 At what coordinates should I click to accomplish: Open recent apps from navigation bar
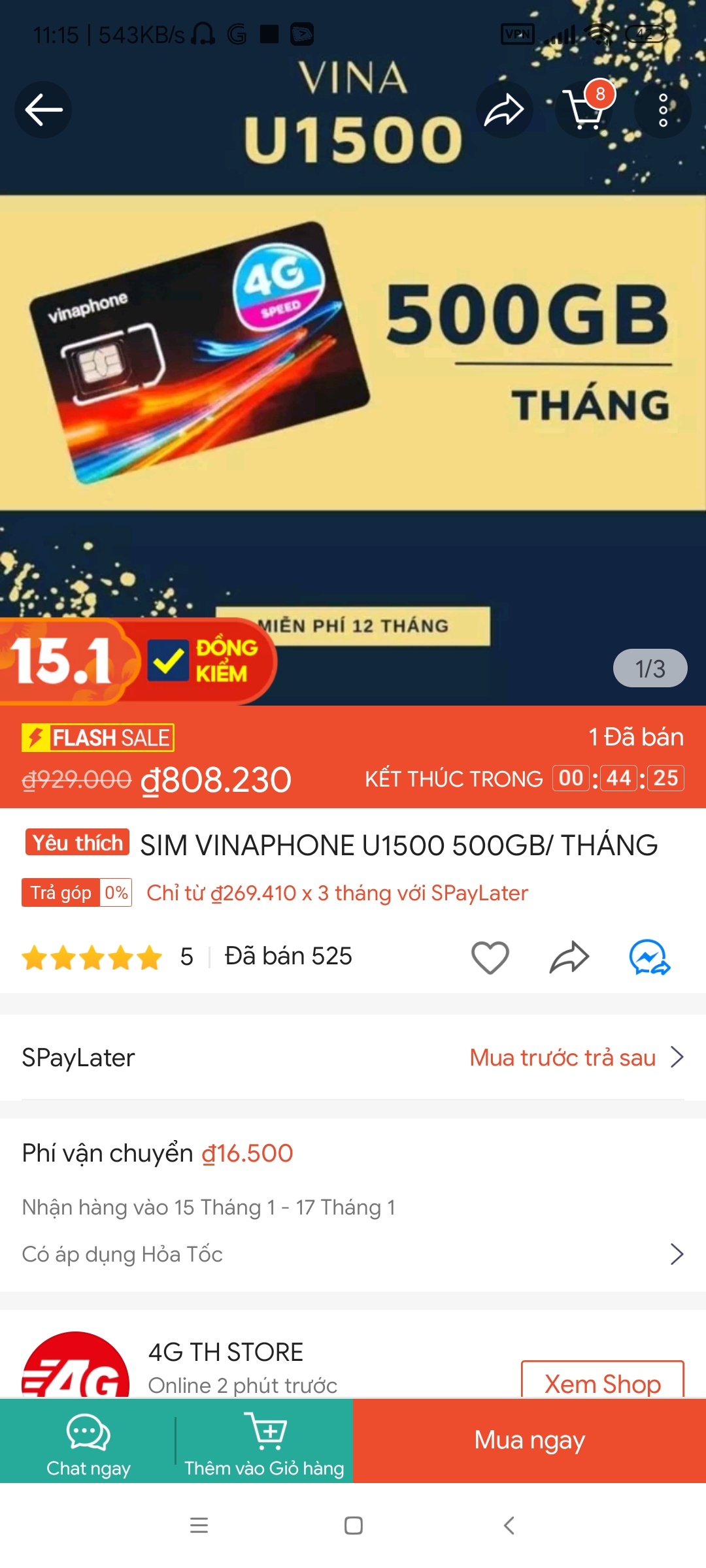tap(199, 1526)
